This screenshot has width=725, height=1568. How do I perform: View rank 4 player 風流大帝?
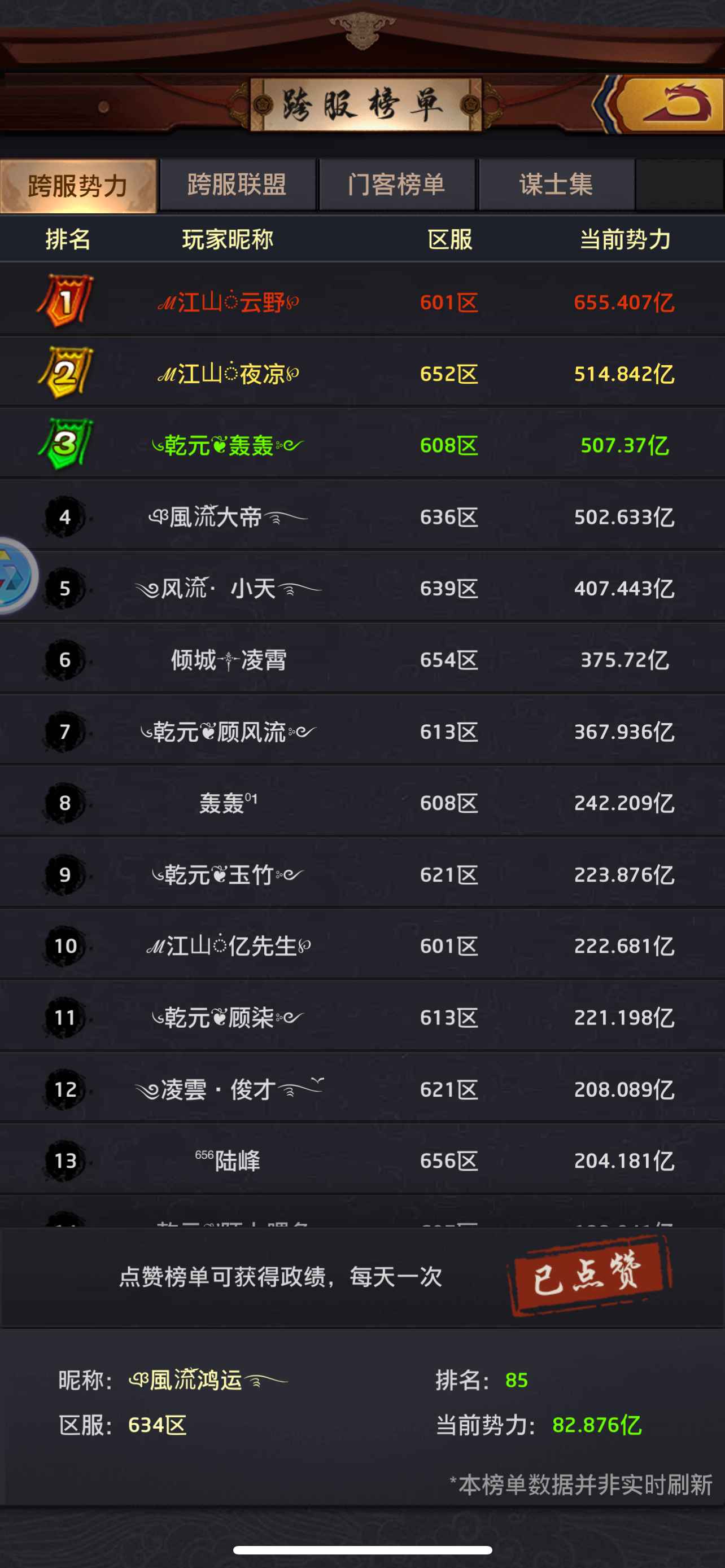[x=228, y=518]
